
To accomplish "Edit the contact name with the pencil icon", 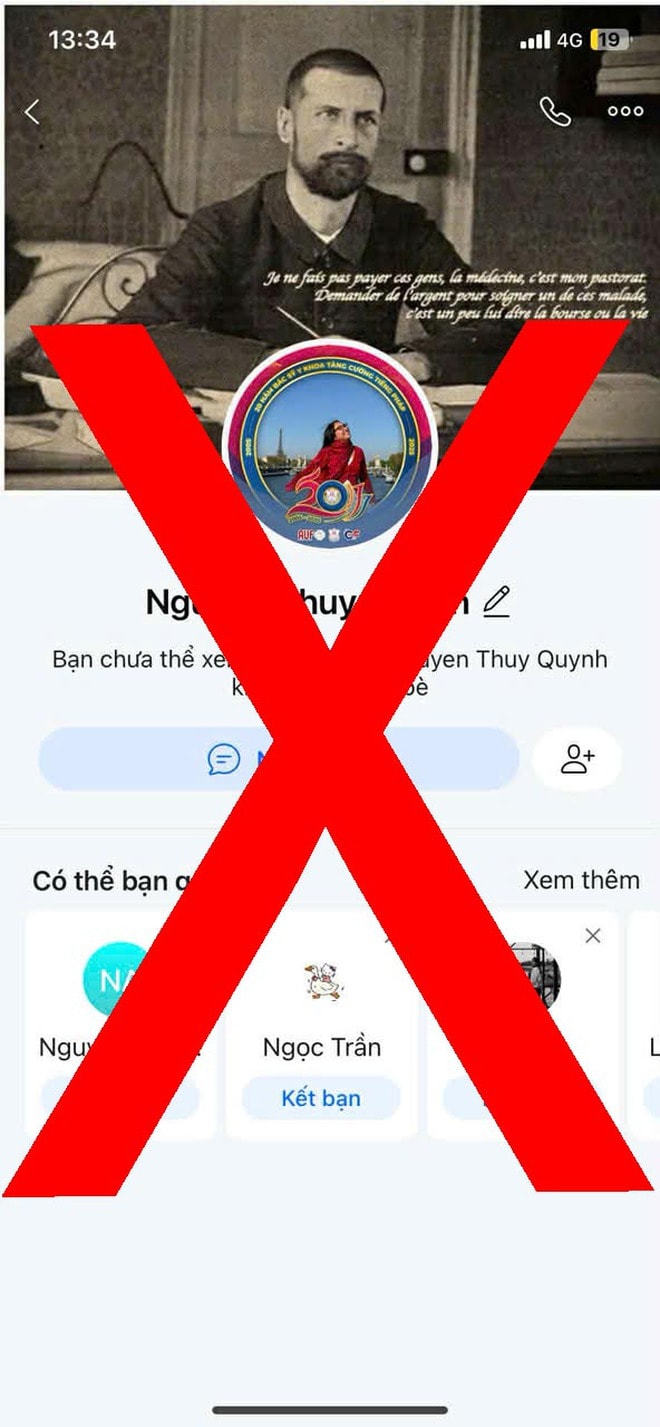I will 496,601.
